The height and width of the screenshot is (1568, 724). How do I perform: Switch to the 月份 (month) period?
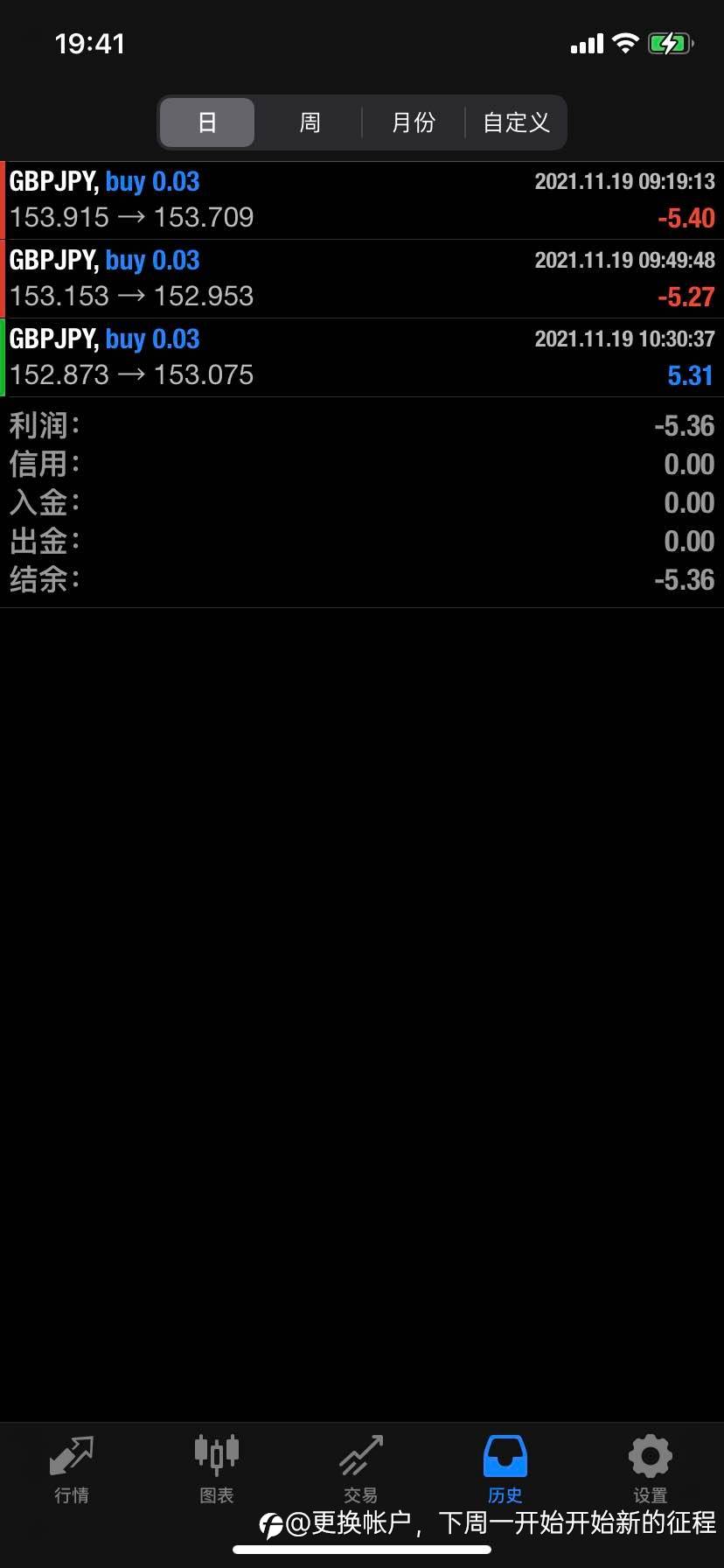point(413,122)
